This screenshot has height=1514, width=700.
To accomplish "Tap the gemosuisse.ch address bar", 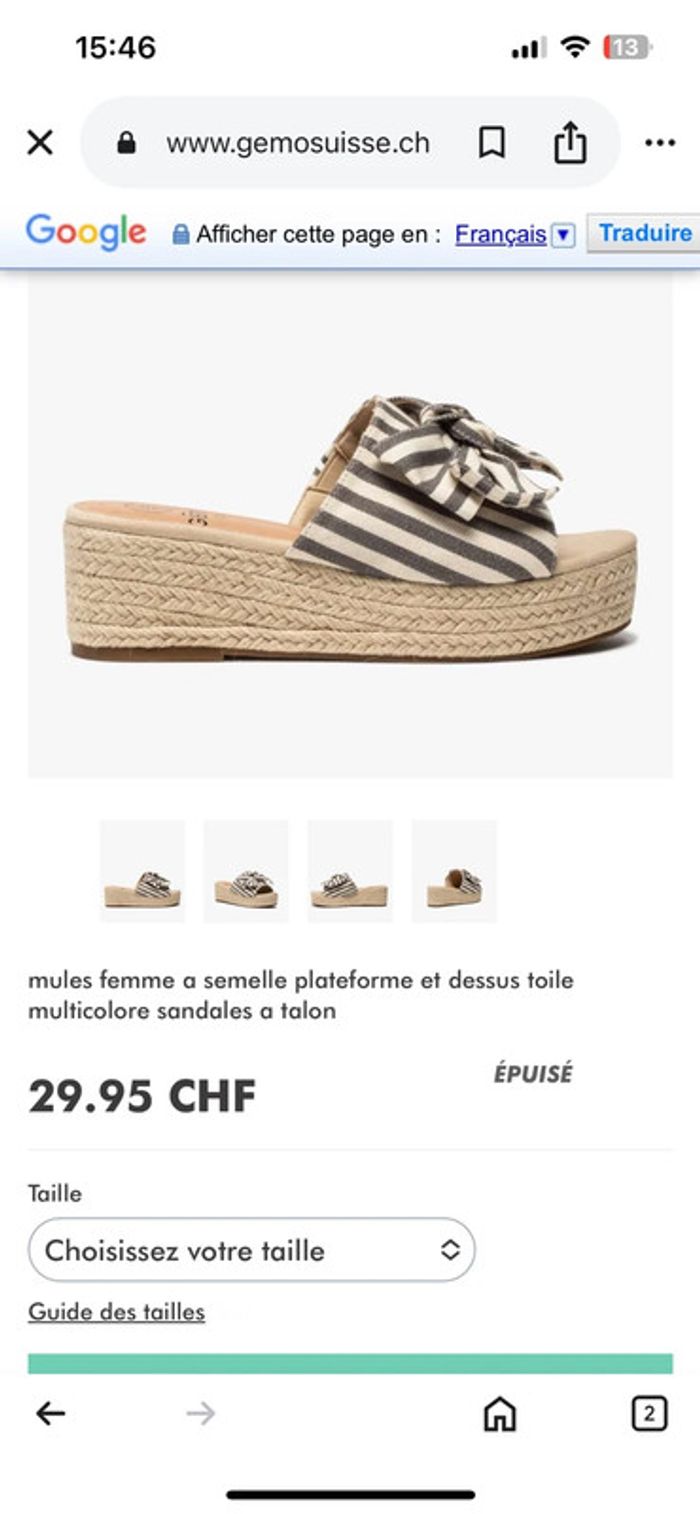I will tap(297, 143).
